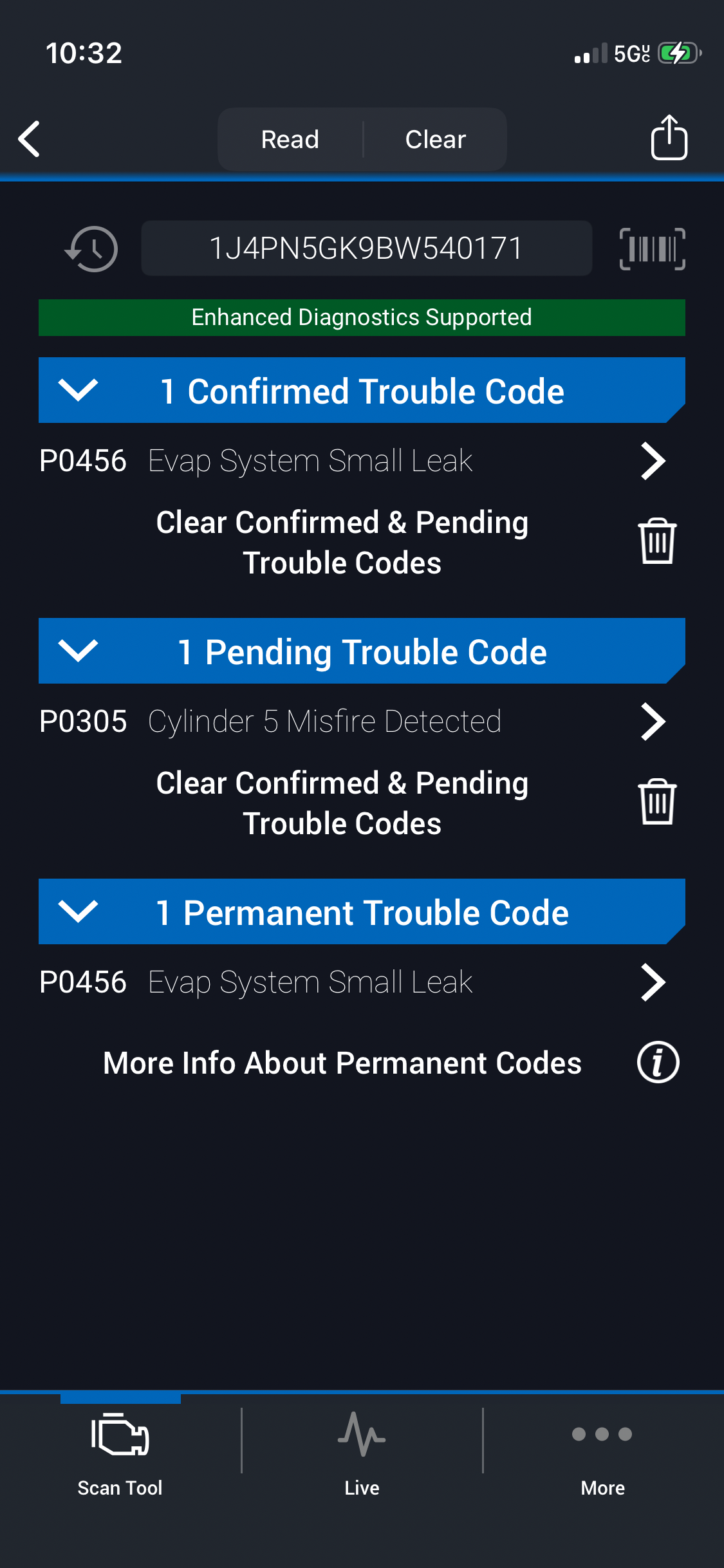Share the diagnostic report
Image resolution: width=724 pixels, height=1568 pixels.
[669, 138]
